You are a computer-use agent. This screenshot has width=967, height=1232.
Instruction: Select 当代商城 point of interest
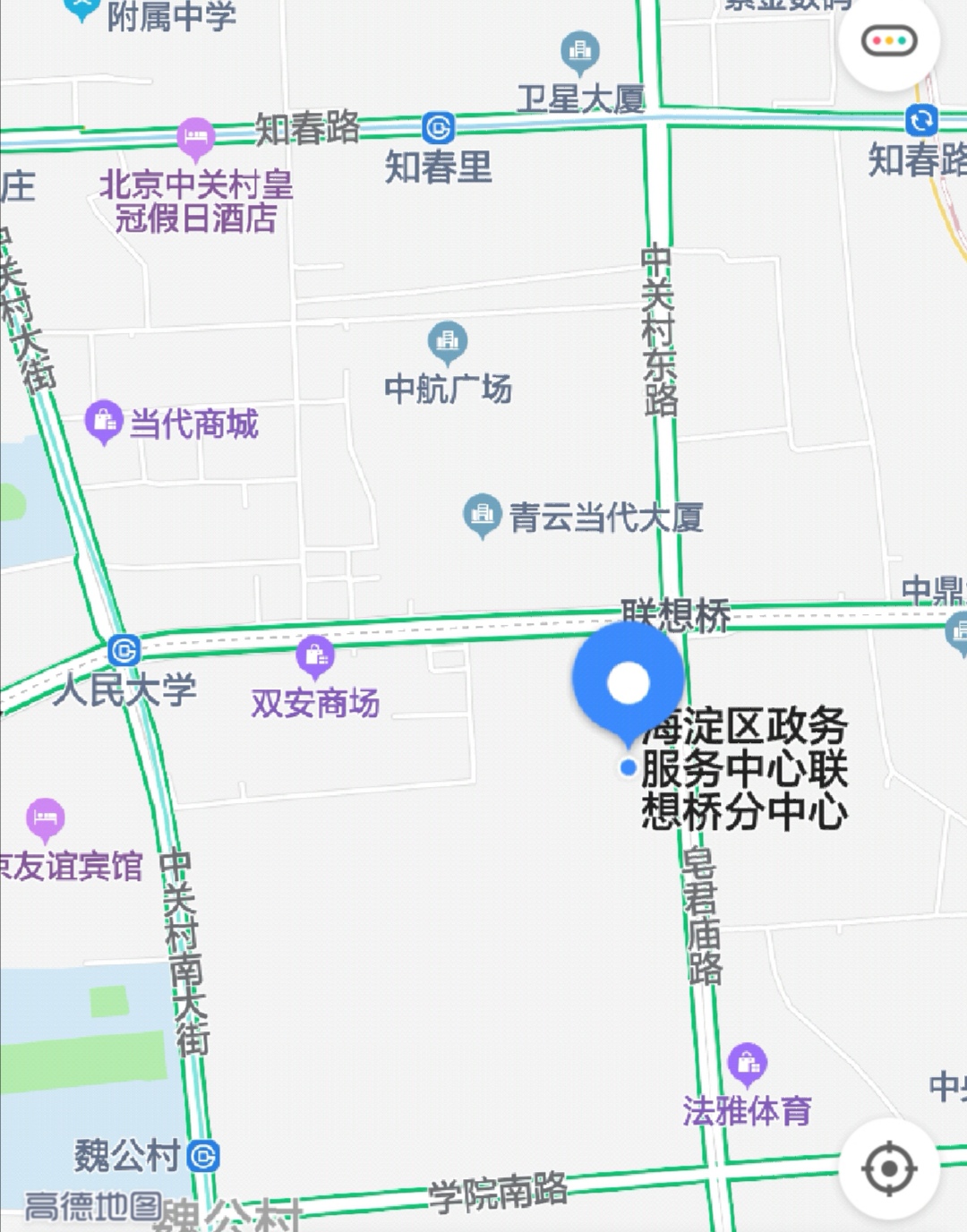click(x=104, y=420)
